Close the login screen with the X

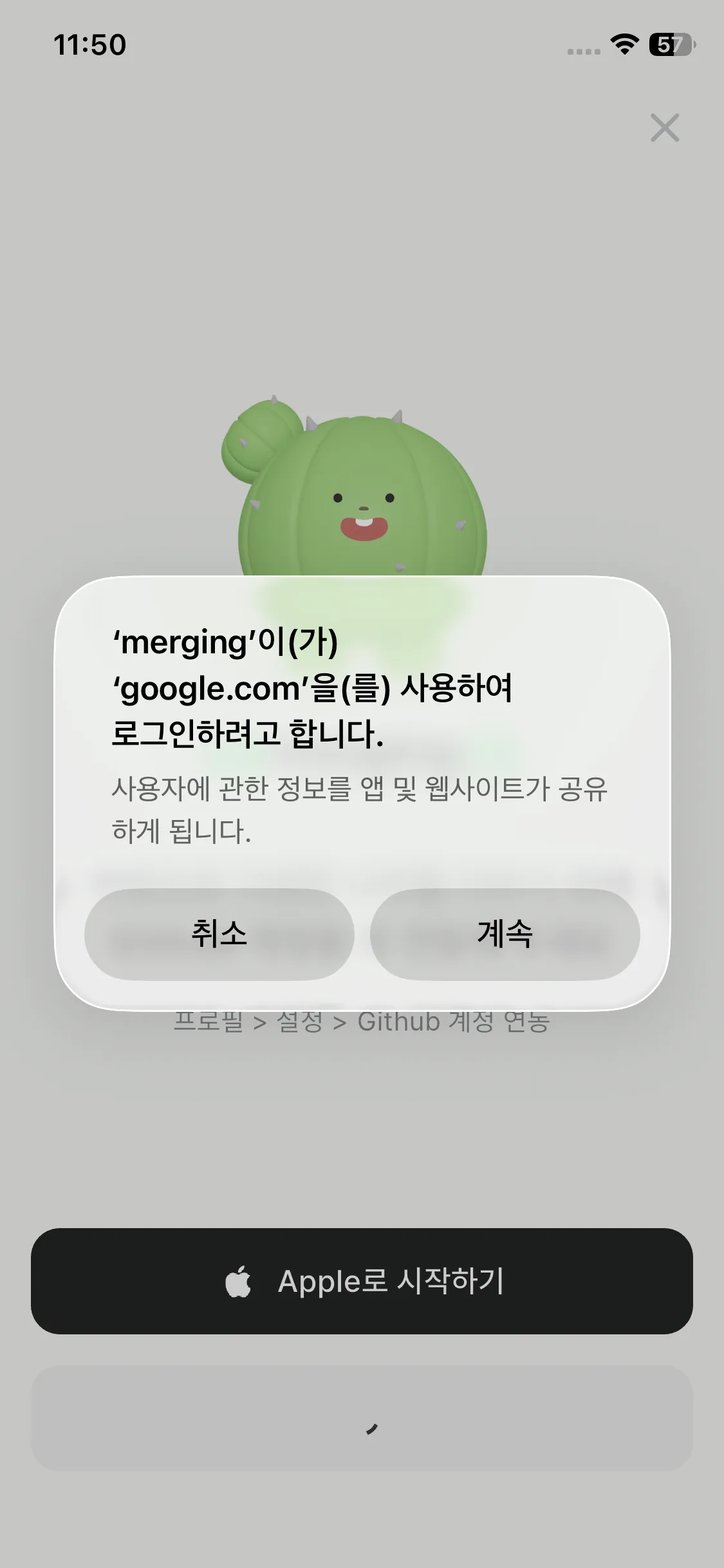pos(665,127)
